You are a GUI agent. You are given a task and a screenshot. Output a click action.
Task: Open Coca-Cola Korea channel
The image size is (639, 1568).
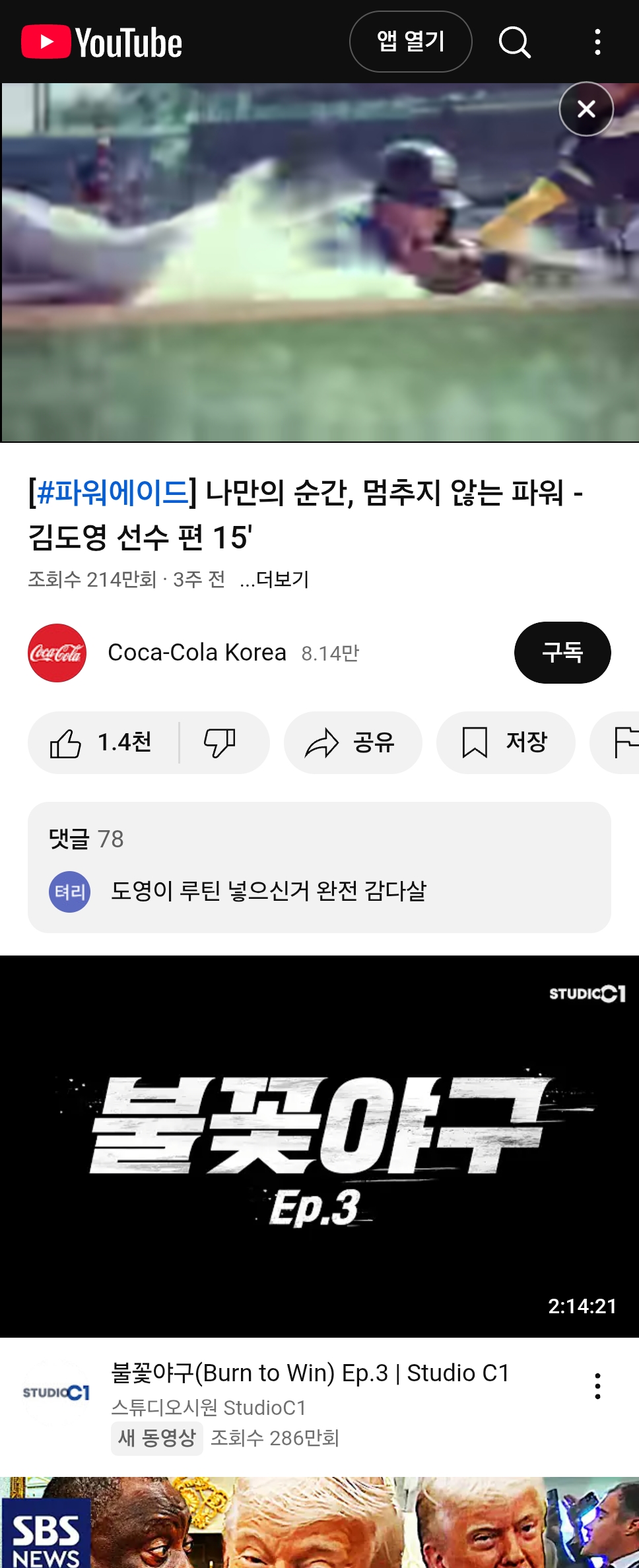point(196,653)
